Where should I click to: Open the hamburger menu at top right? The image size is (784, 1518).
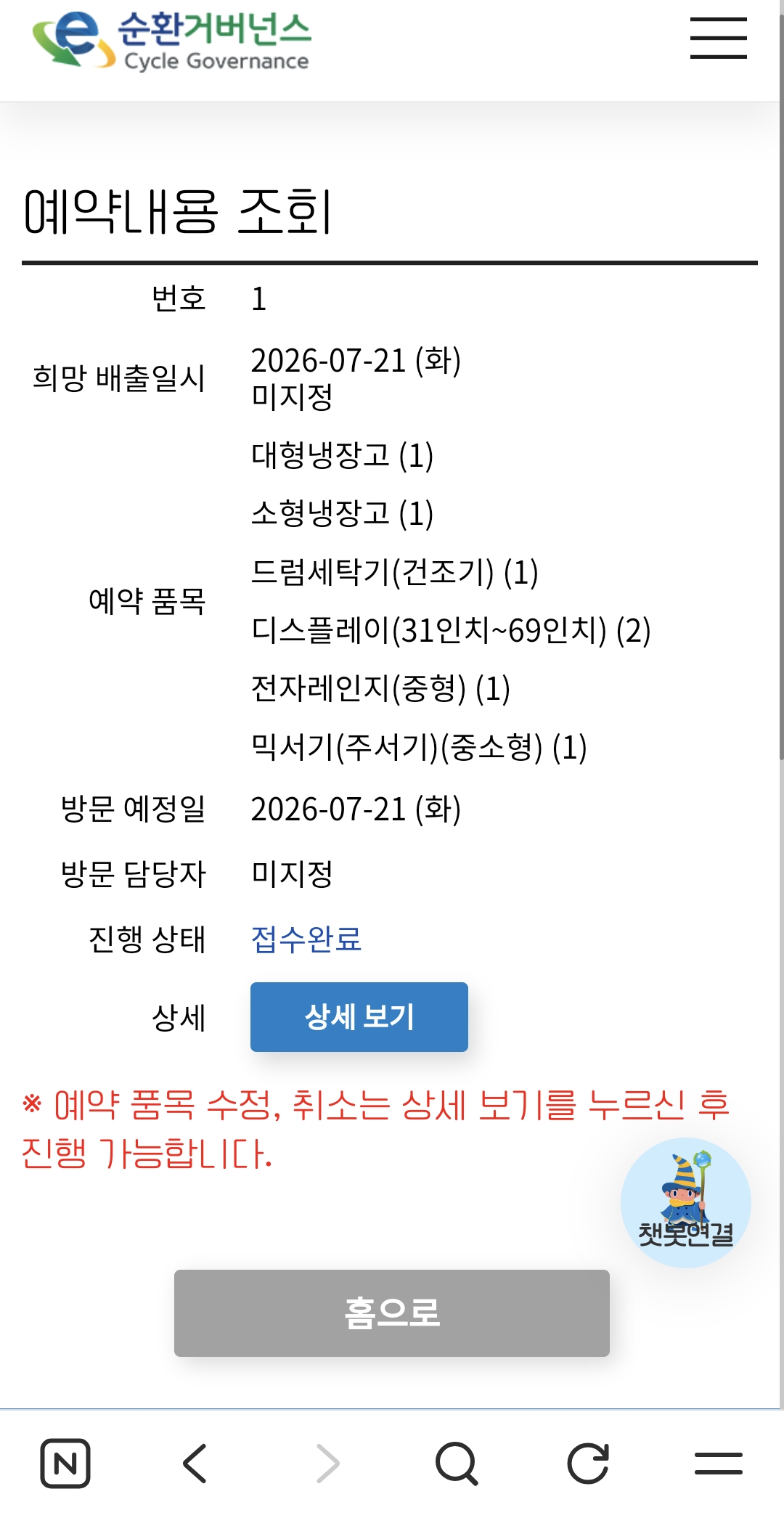[718, 38]
